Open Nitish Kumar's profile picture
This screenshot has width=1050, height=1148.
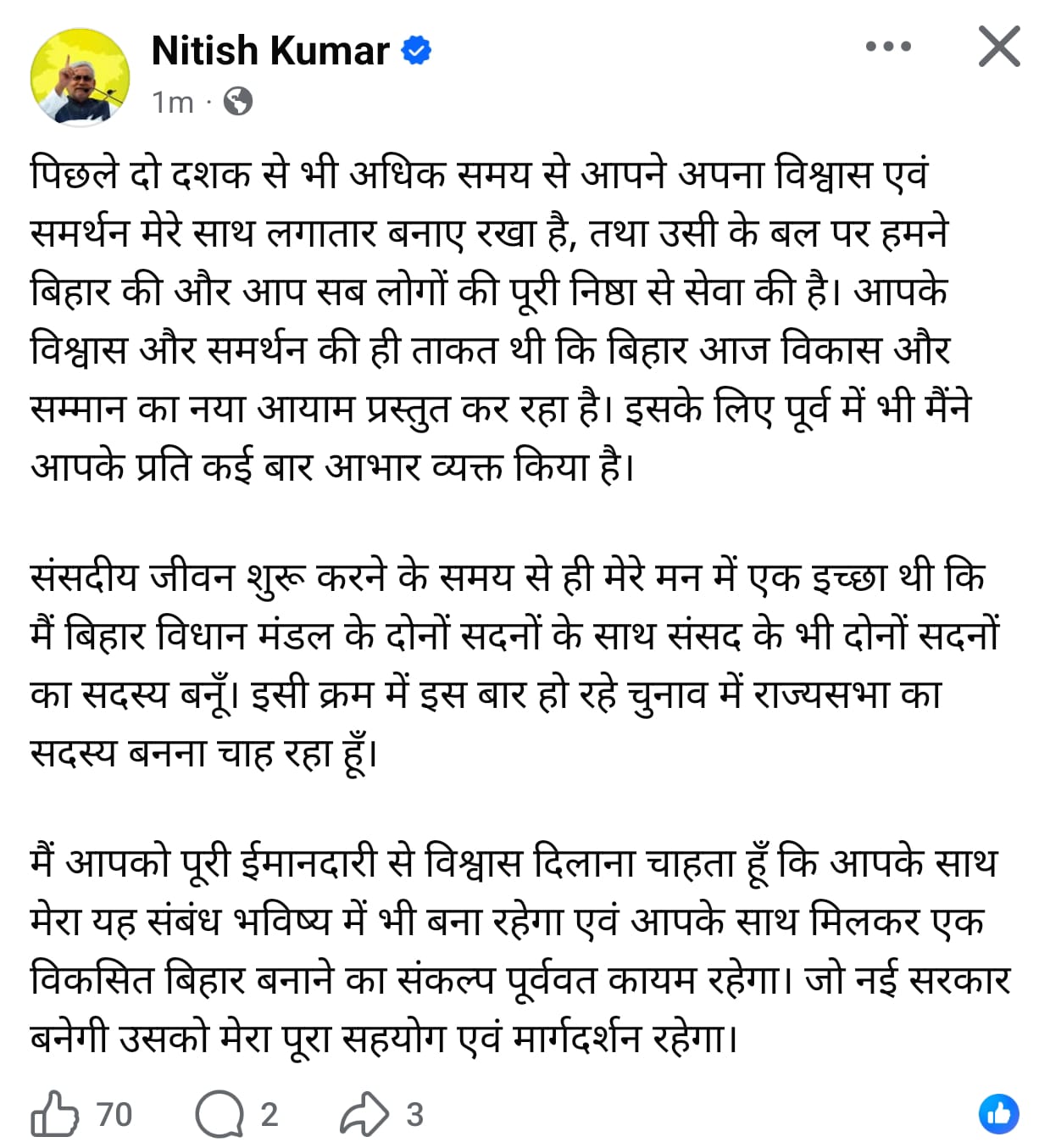pyautogui.click(x=81, y=77)
